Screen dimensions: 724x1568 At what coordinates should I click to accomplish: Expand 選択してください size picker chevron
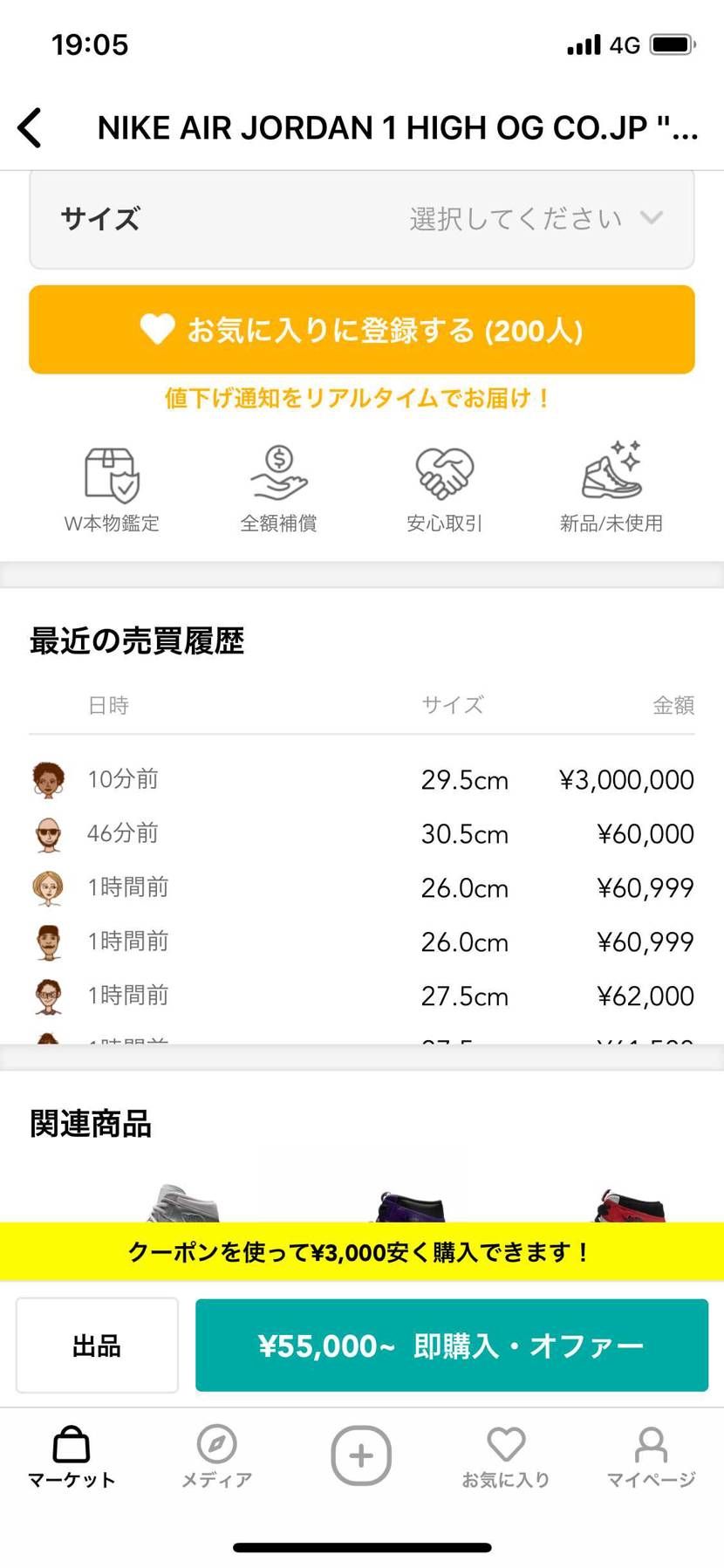click(652, 219)
